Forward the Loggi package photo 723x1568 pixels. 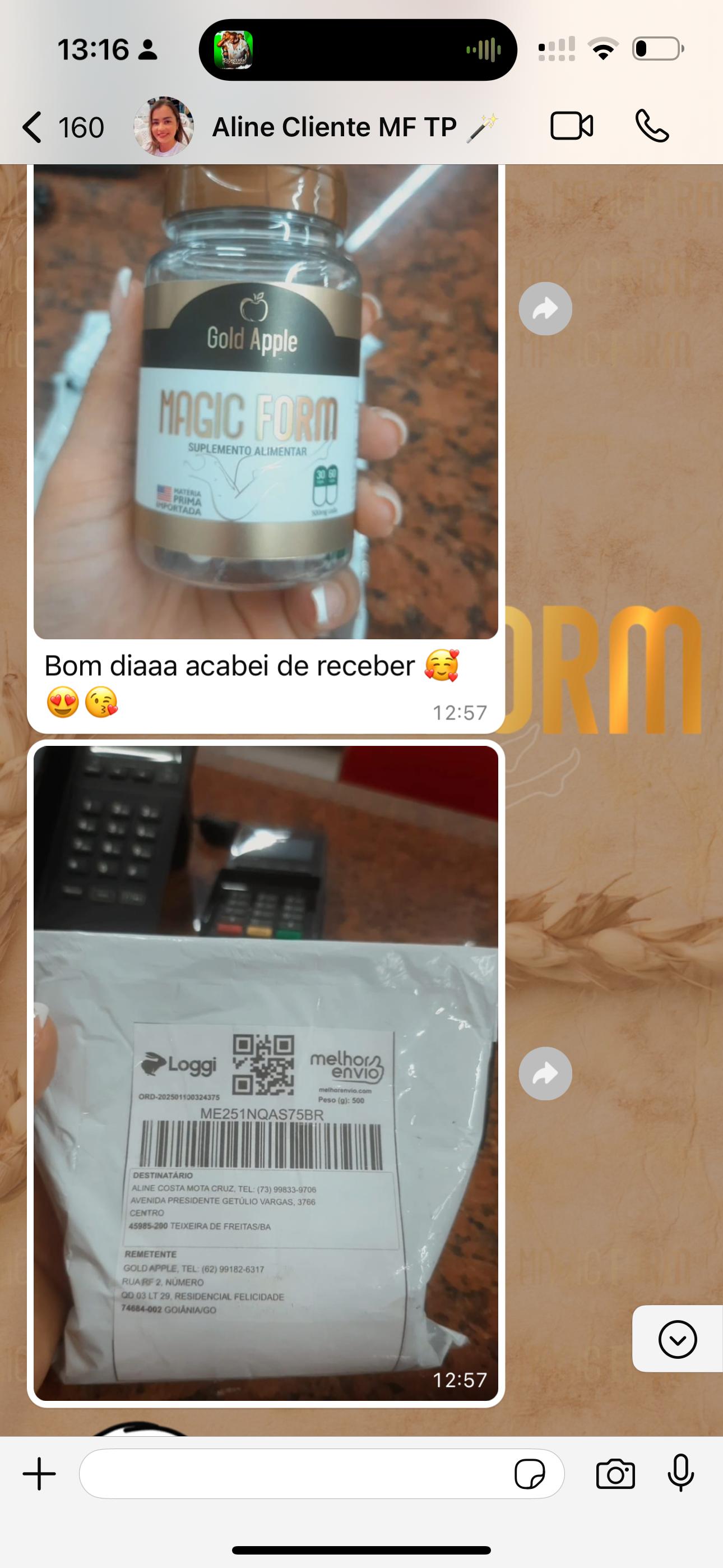click(545, 1073)
